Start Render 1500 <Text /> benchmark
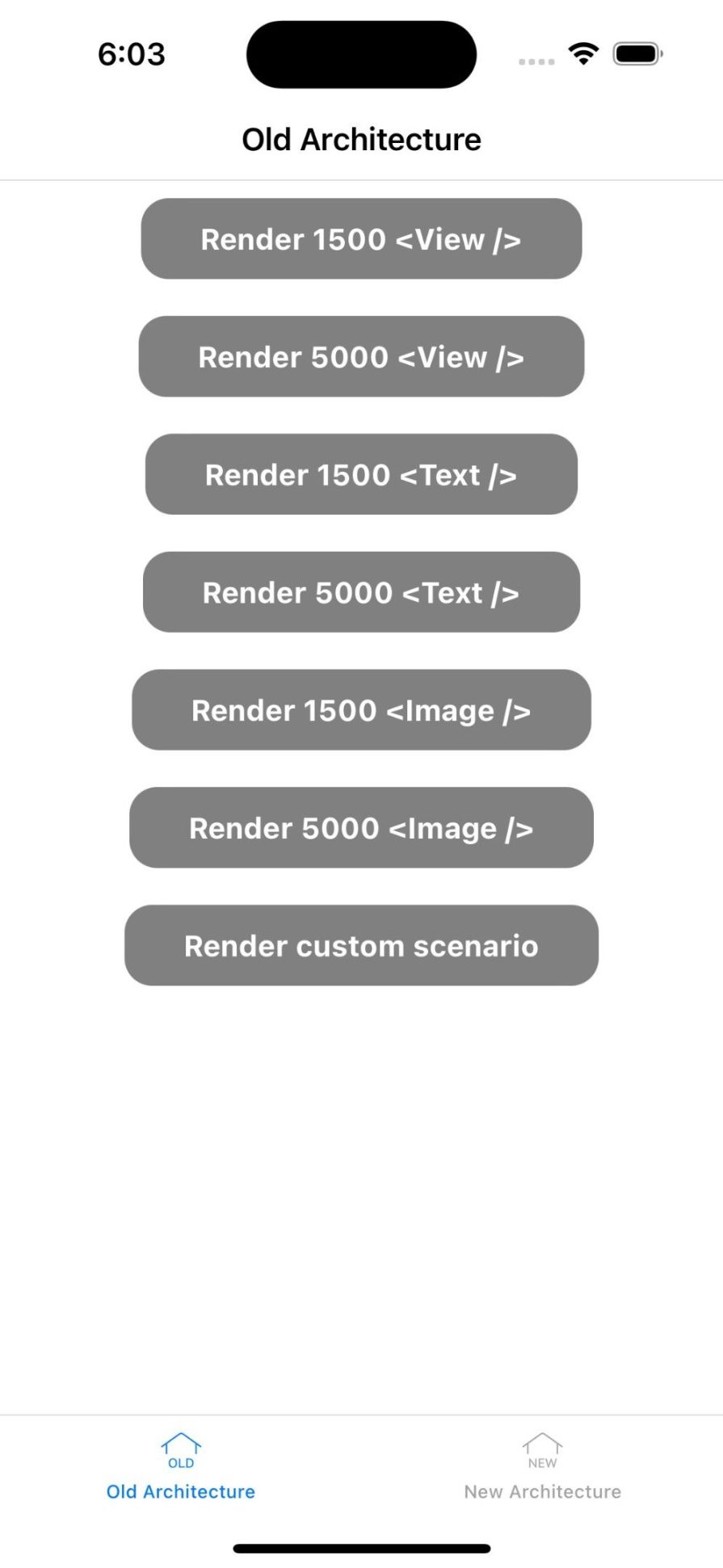The image size is (723, 1568). coord(361,474)
